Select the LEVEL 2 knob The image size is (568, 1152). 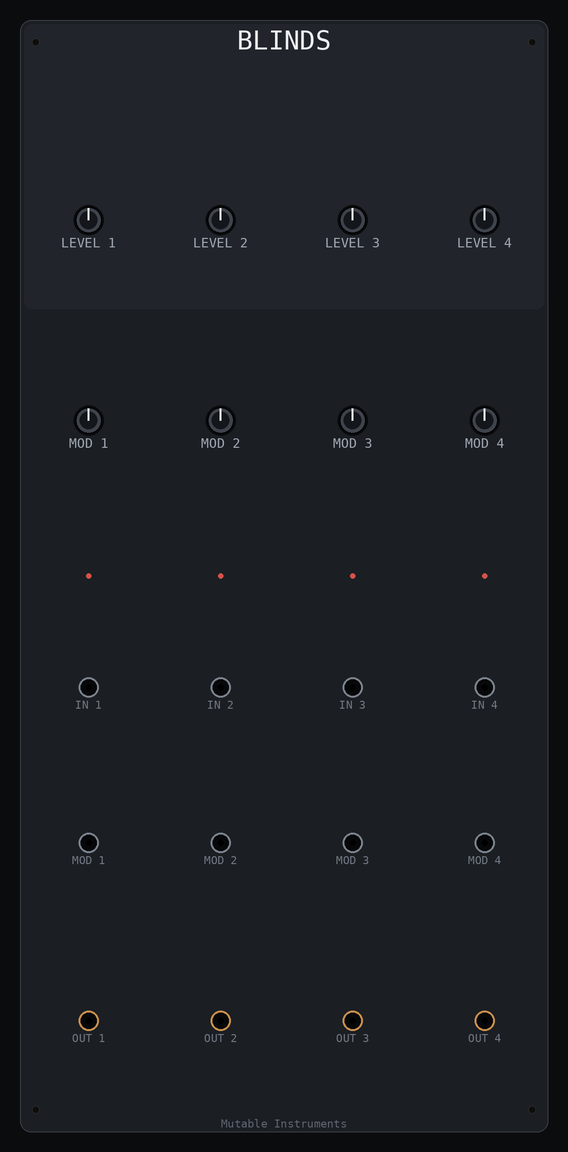coord(220,220)
